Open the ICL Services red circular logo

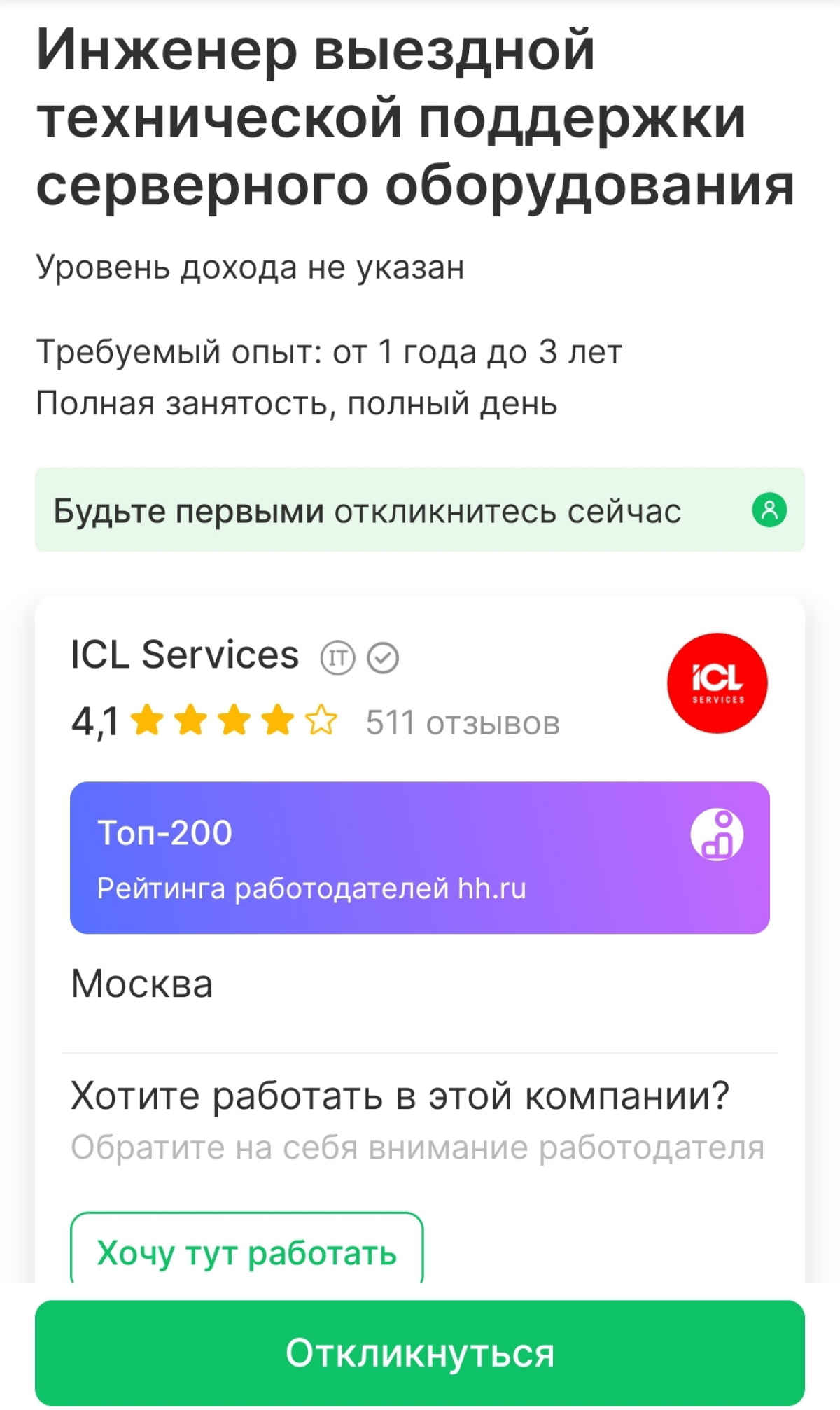pyautogui.click(x=717, y=684)
